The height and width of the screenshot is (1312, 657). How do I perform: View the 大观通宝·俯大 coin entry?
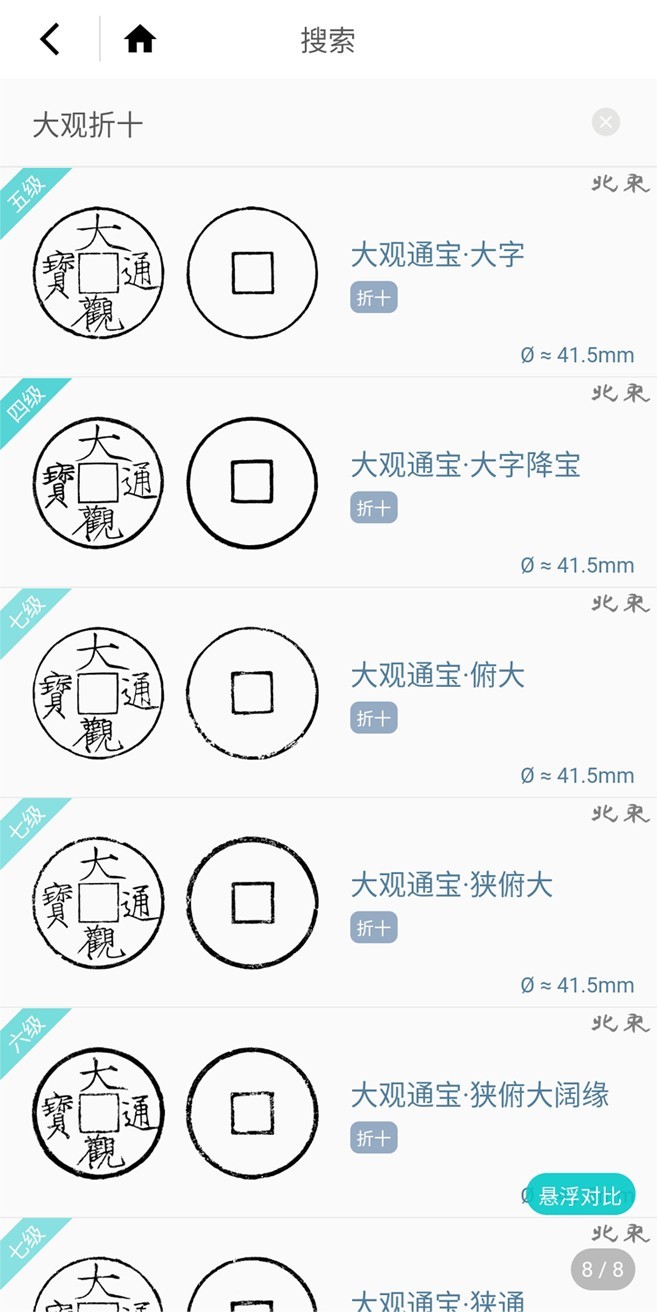[437, 675]
